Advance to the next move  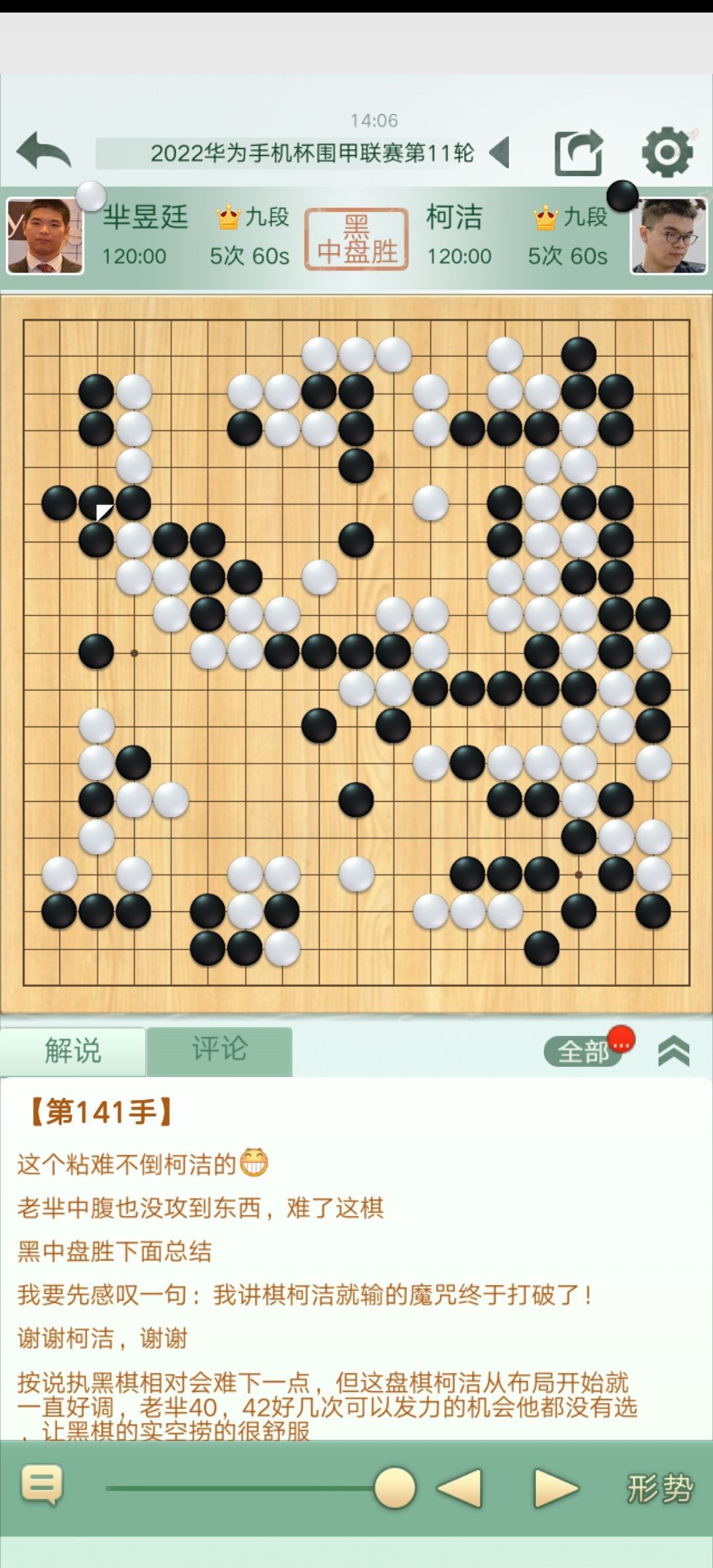pos(555,1487)
